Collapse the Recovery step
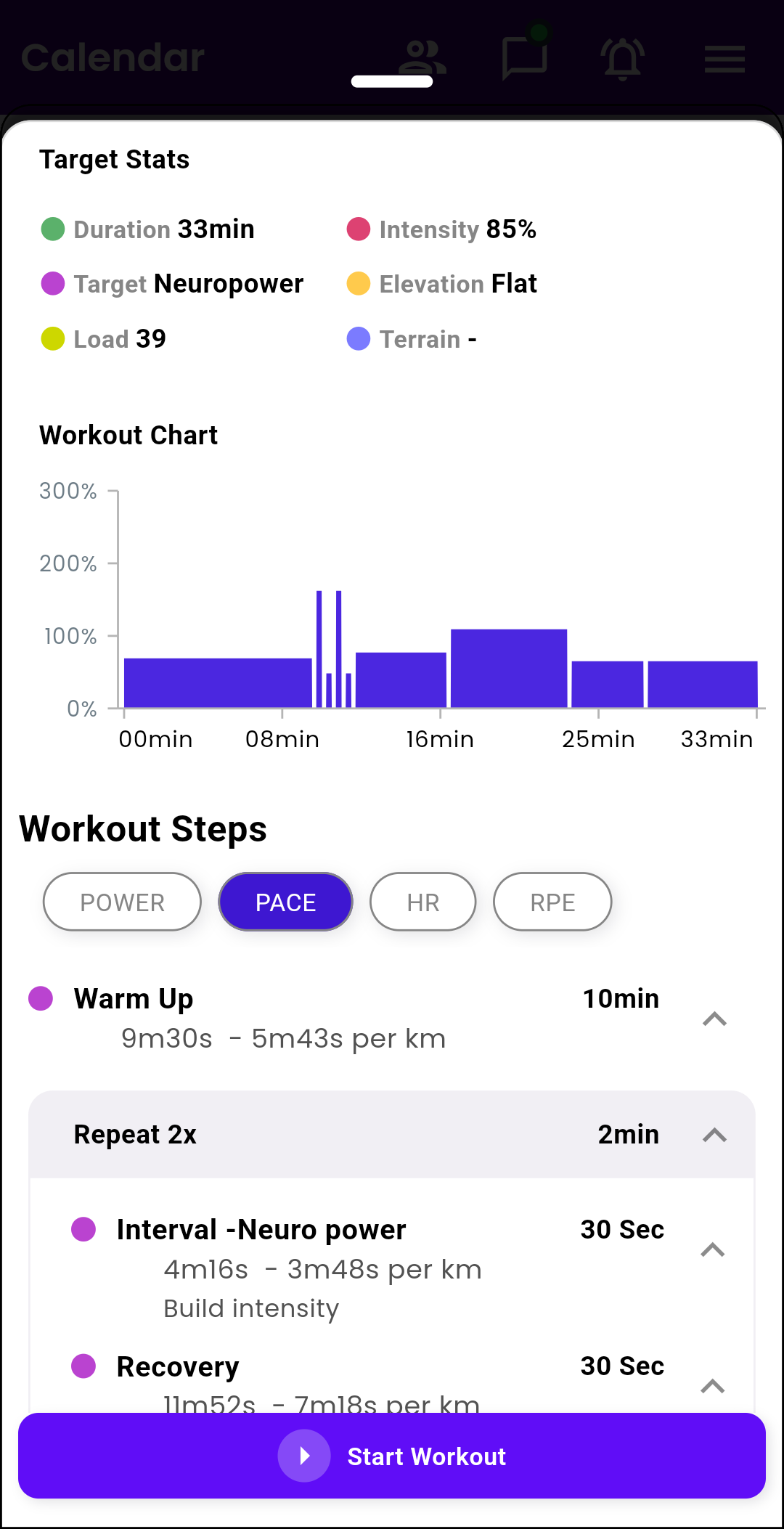The image size is (784, 1529). [x=713, y=1386]
